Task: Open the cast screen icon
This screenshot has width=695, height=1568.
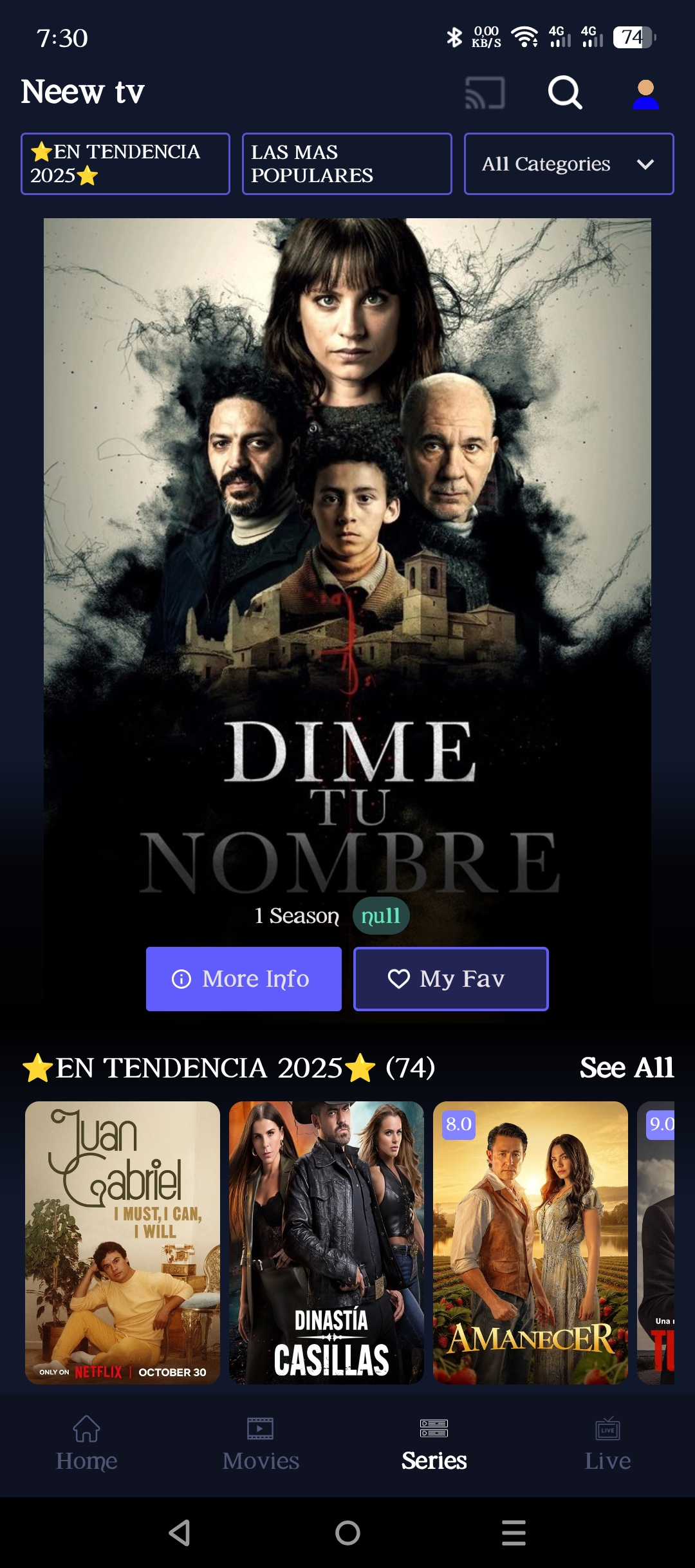Action: [x=485, y=93]
